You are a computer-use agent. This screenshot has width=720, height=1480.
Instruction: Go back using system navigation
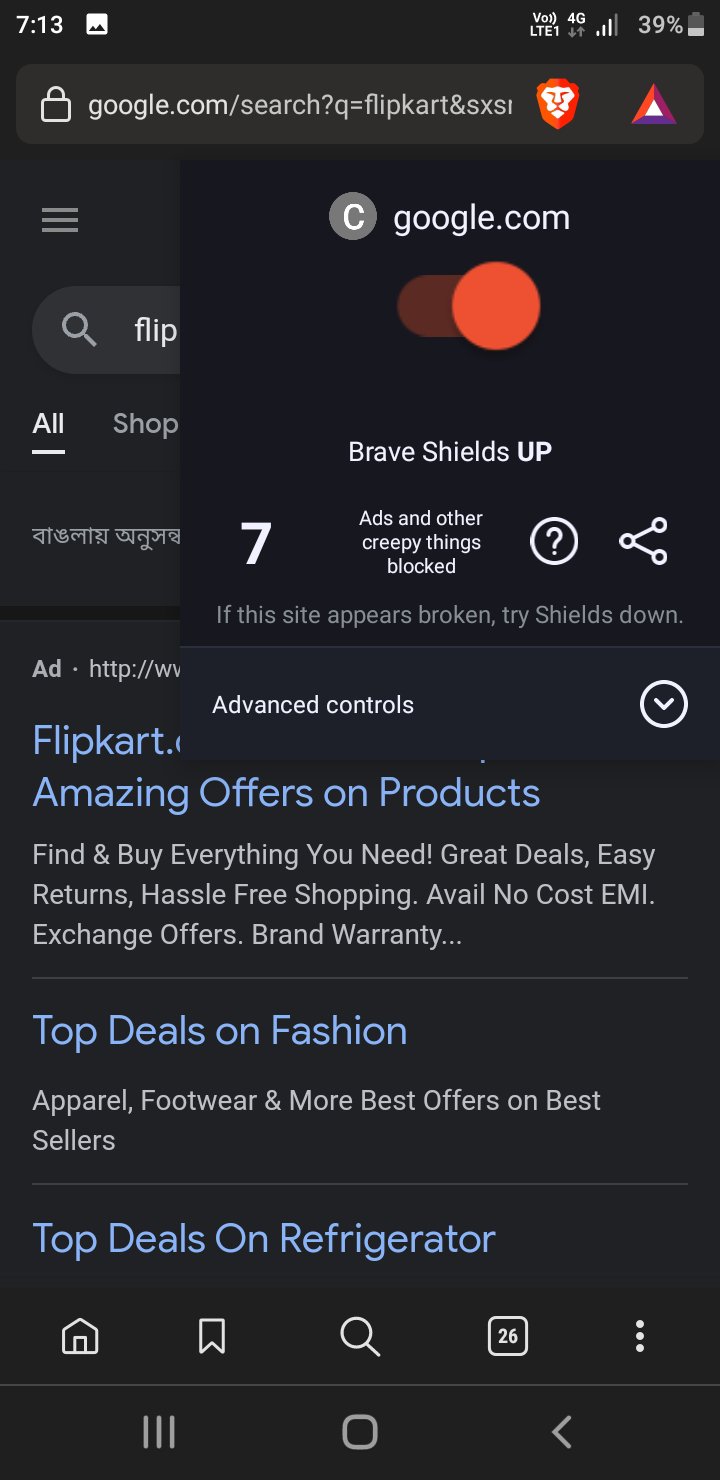click(562, 1432)
